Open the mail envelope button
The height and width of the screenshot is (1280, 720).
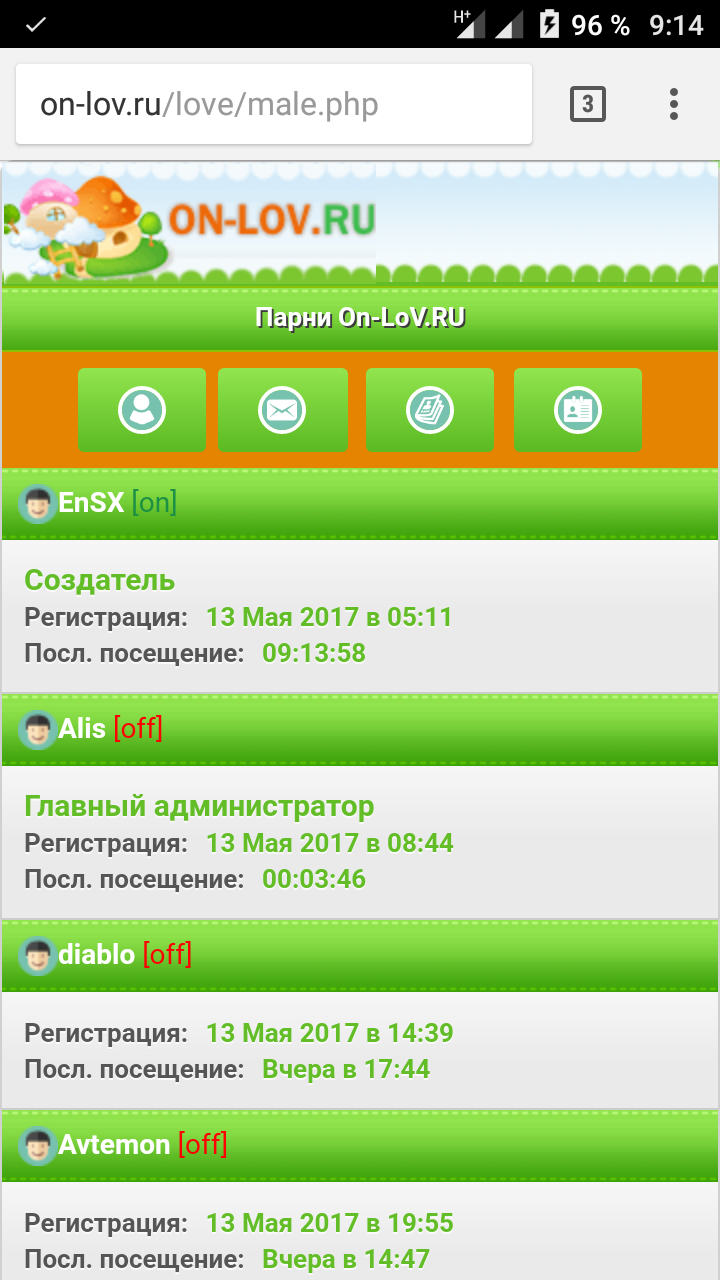[283, 410]
